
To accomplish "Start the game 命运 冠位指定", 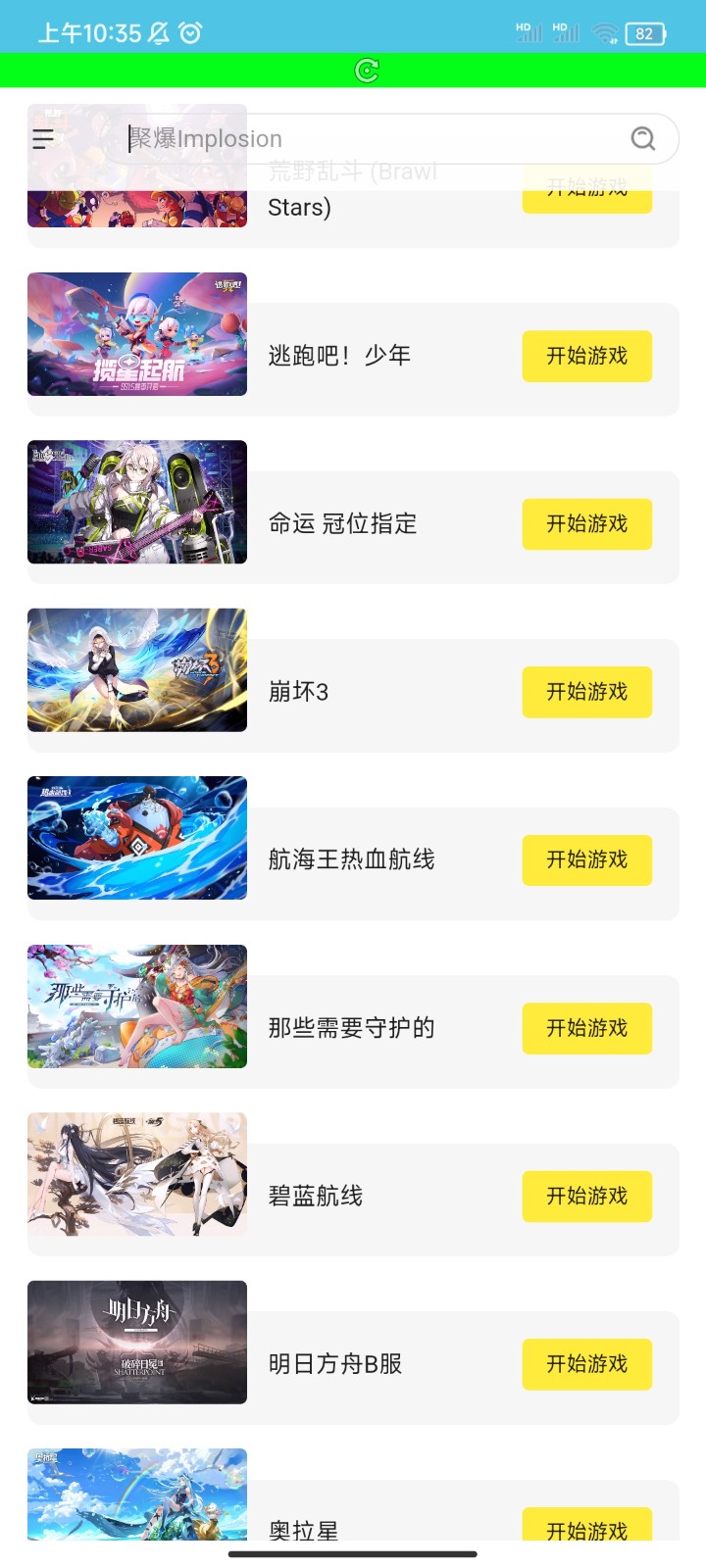I will pyautogui.click(x=586, y=524).
